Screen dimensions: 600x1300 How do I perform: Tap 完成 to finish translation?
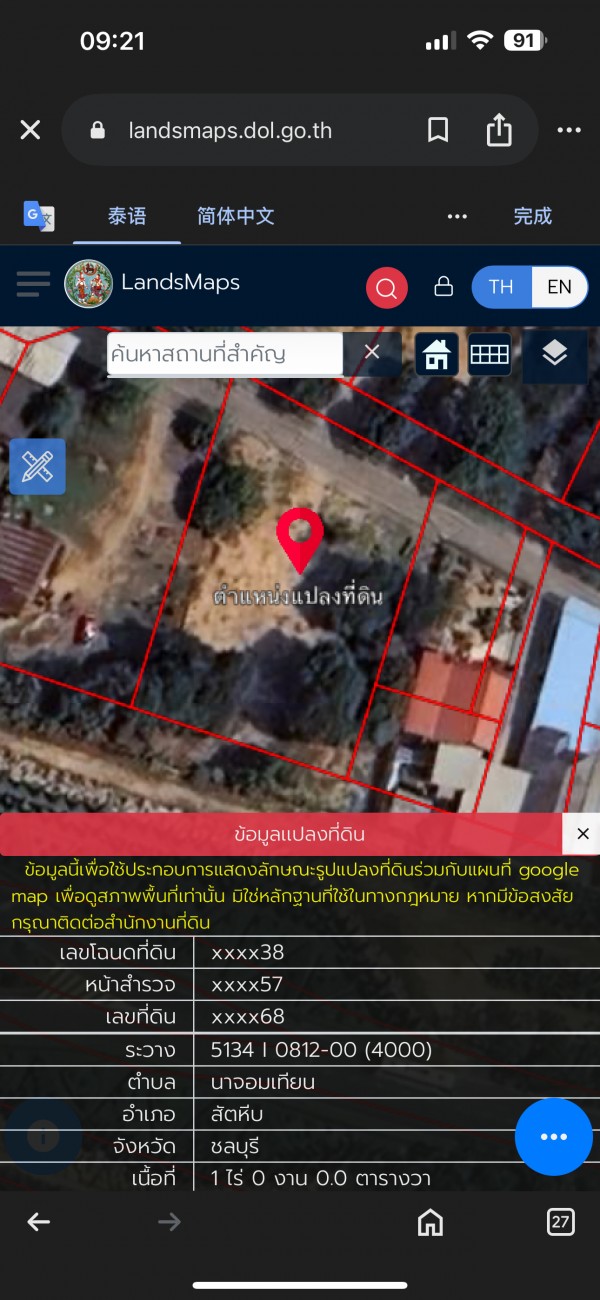[x=532, y=216]
